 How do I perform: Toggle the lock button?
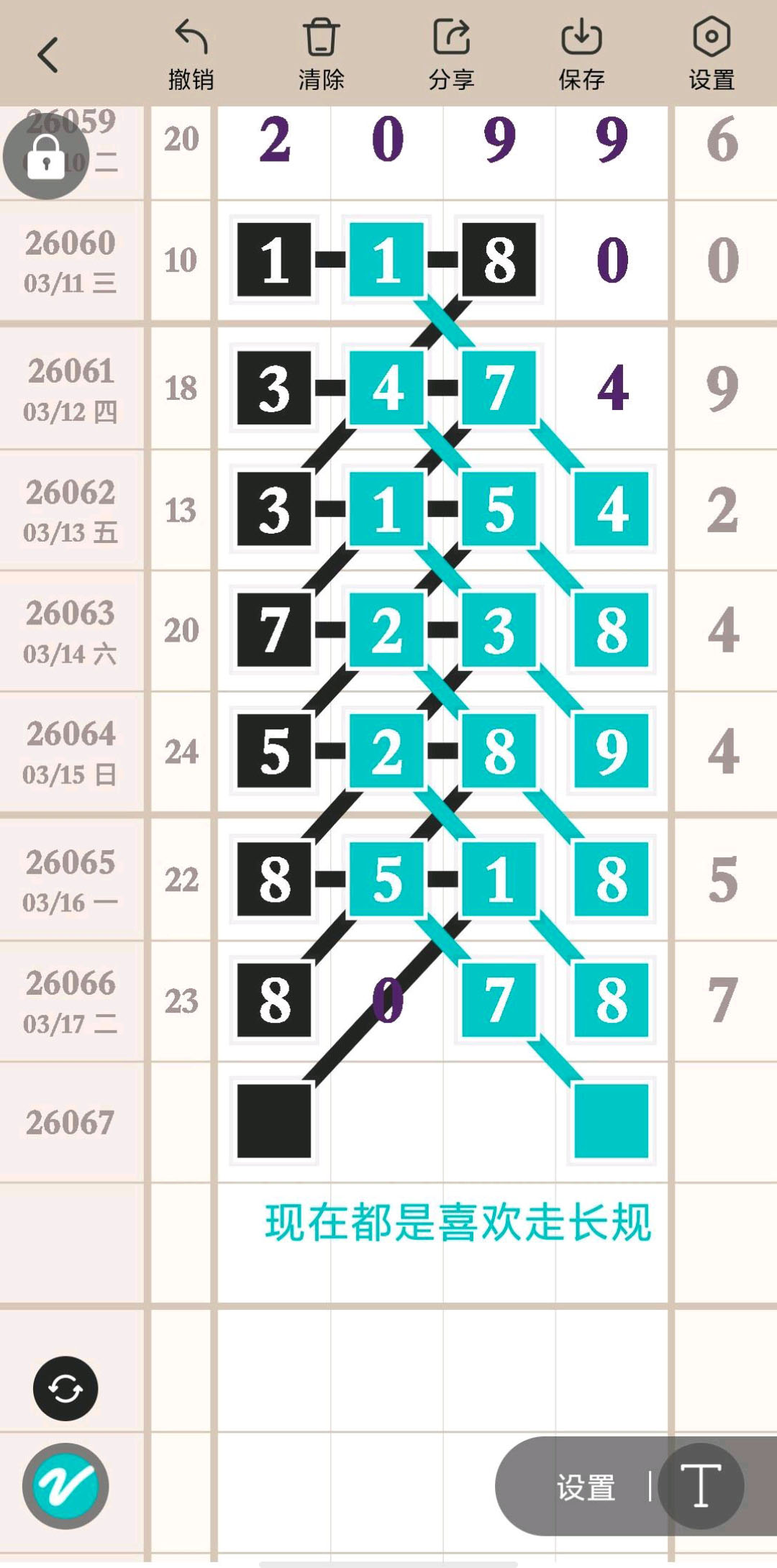click(46, 157)
